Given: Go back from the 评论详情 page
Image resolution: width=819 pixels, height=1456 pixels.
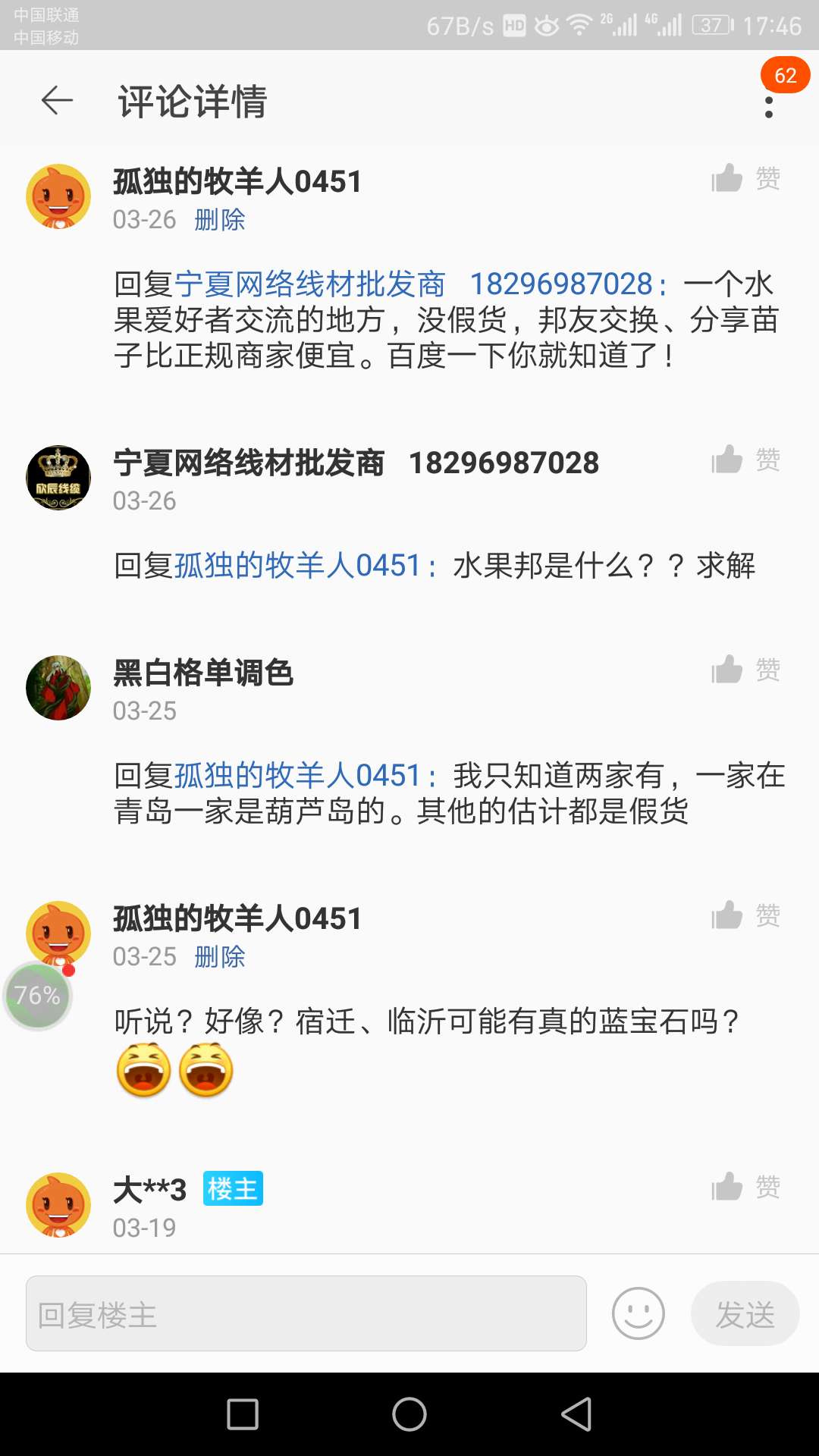Looking at the screenshot, I should (x=57, y=100).
